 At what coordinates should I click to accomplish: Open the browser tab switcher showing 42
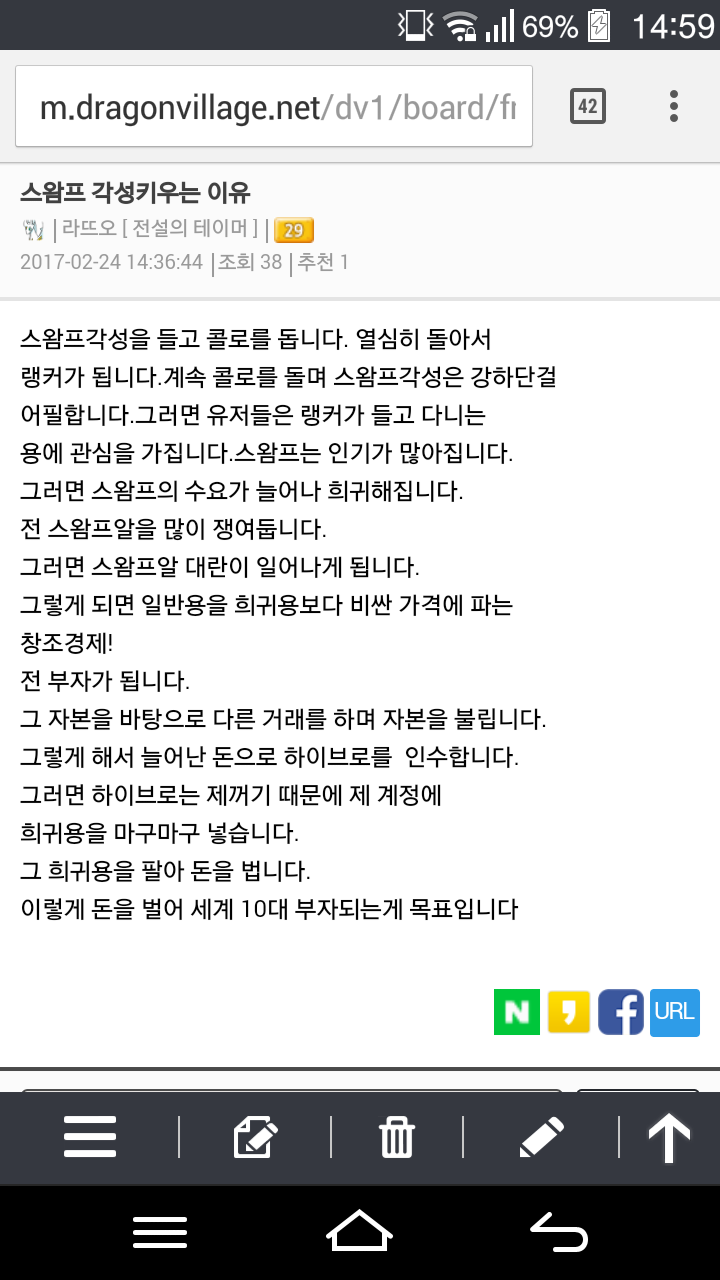(x=588, y=106)
